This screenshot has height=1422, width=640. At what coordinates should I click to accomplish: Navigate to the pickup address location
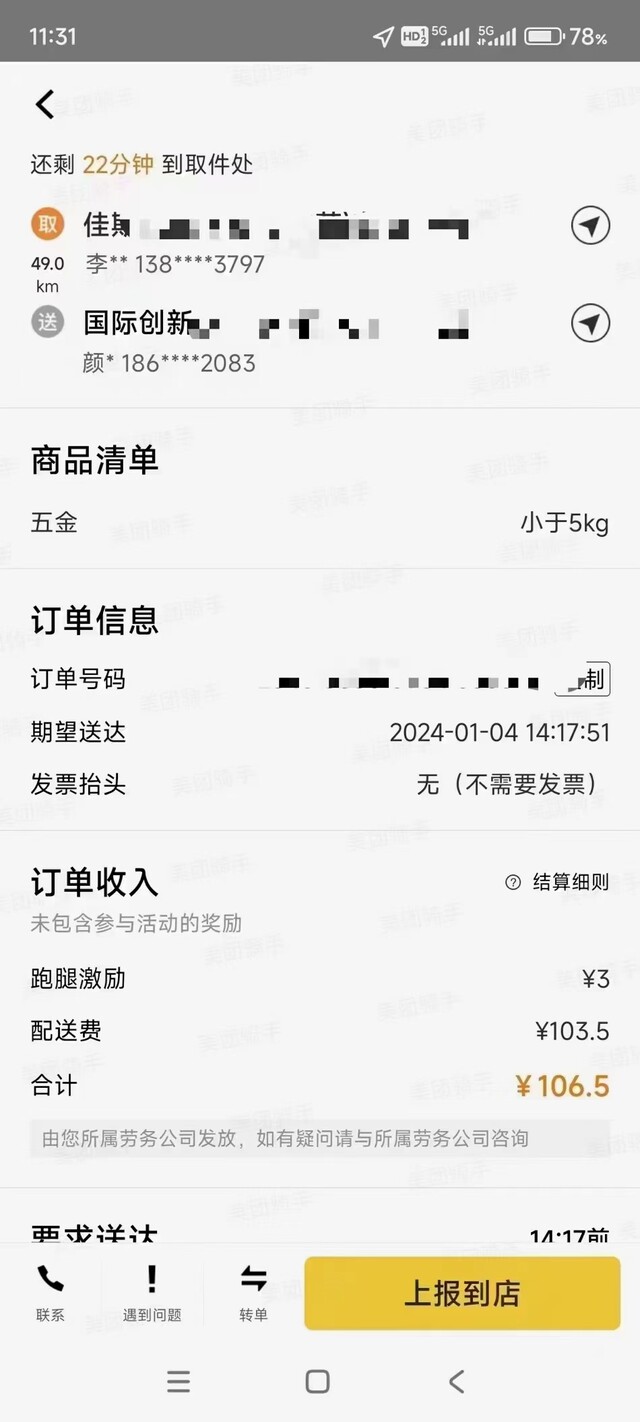[590, 226]
